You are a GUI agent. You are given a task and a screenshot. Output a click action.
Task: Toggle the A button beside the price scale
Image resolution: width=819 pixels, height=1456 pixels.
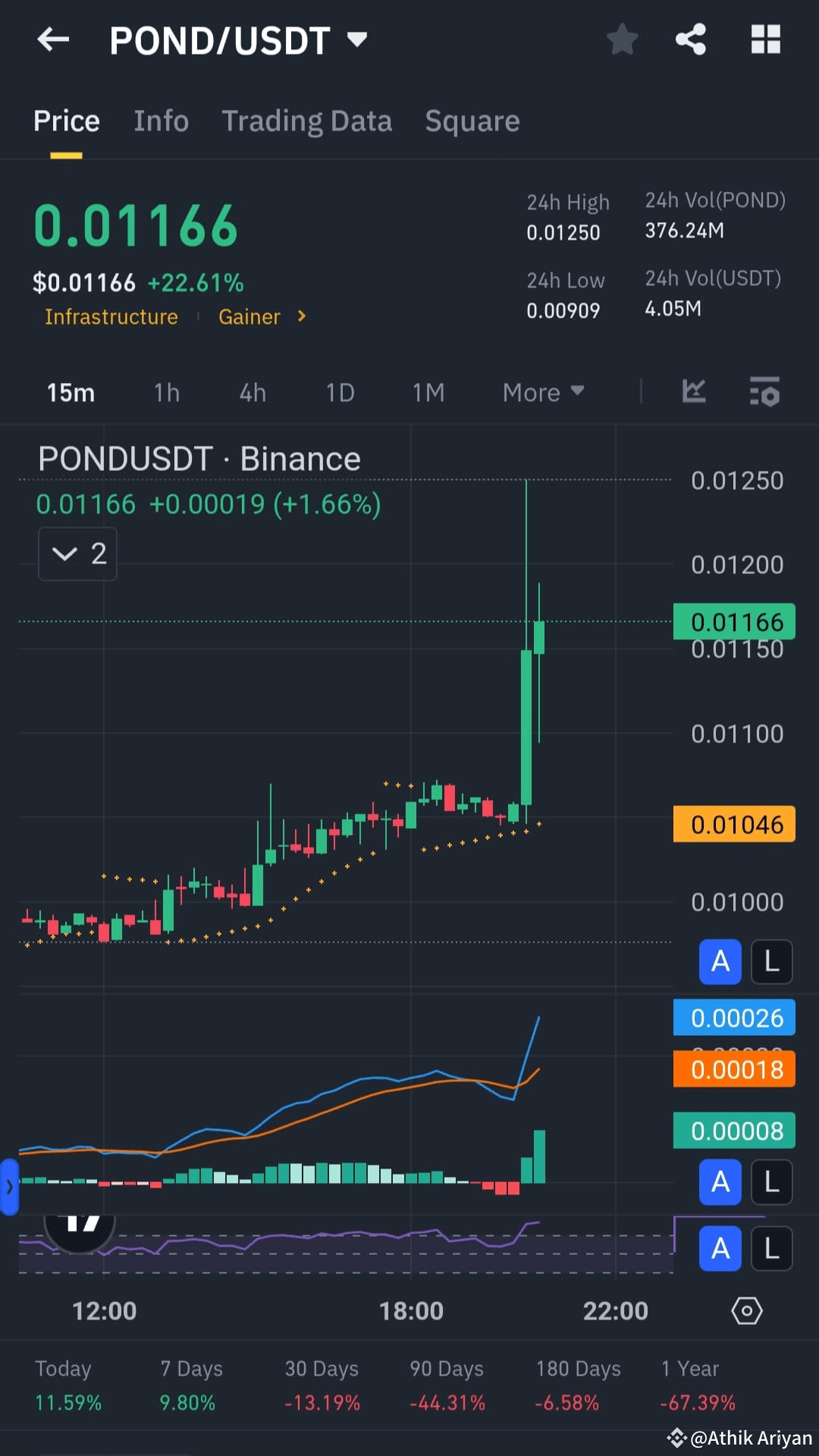(720, 961)
